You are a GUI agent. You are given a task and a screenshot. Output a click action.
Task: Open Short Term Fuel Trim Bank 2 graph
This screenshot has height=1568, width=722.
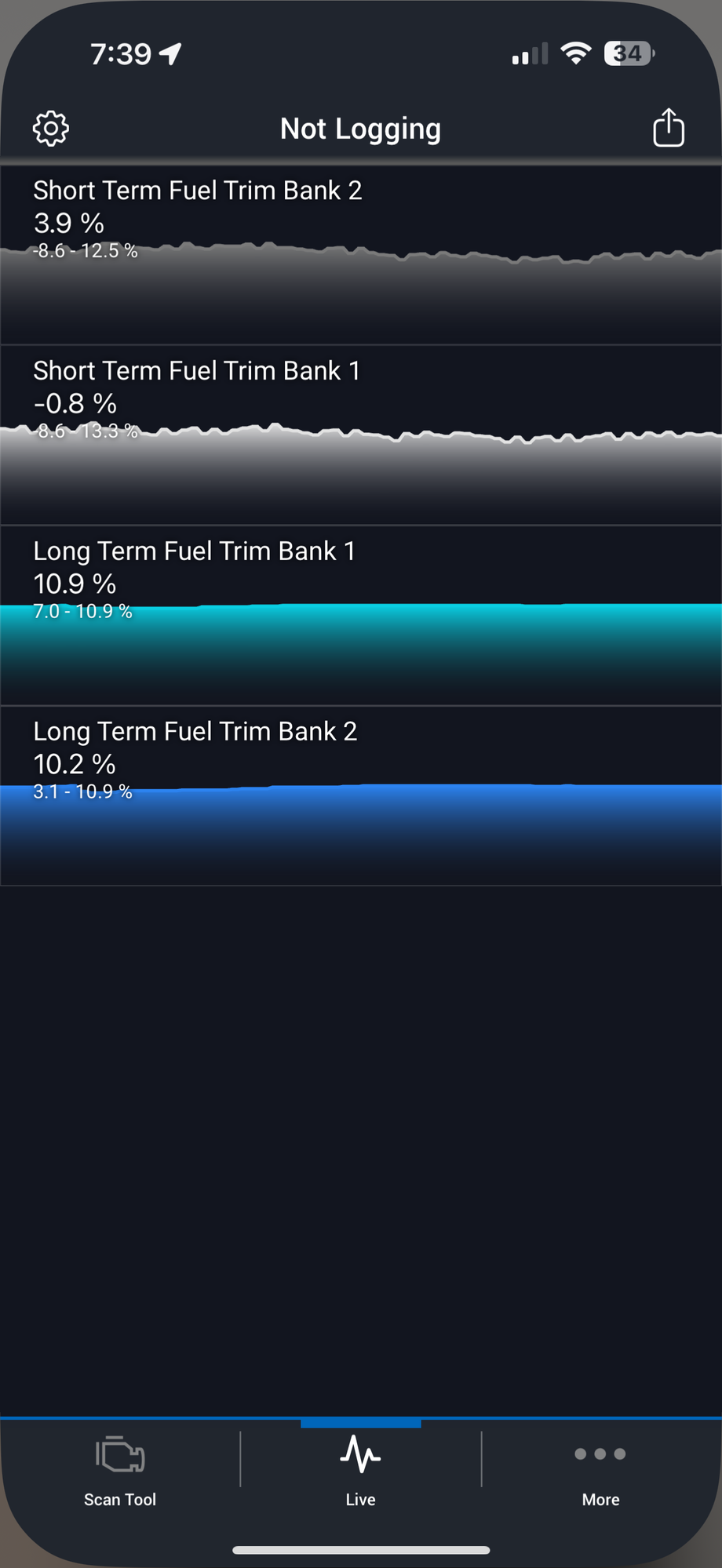coord(361,256)
